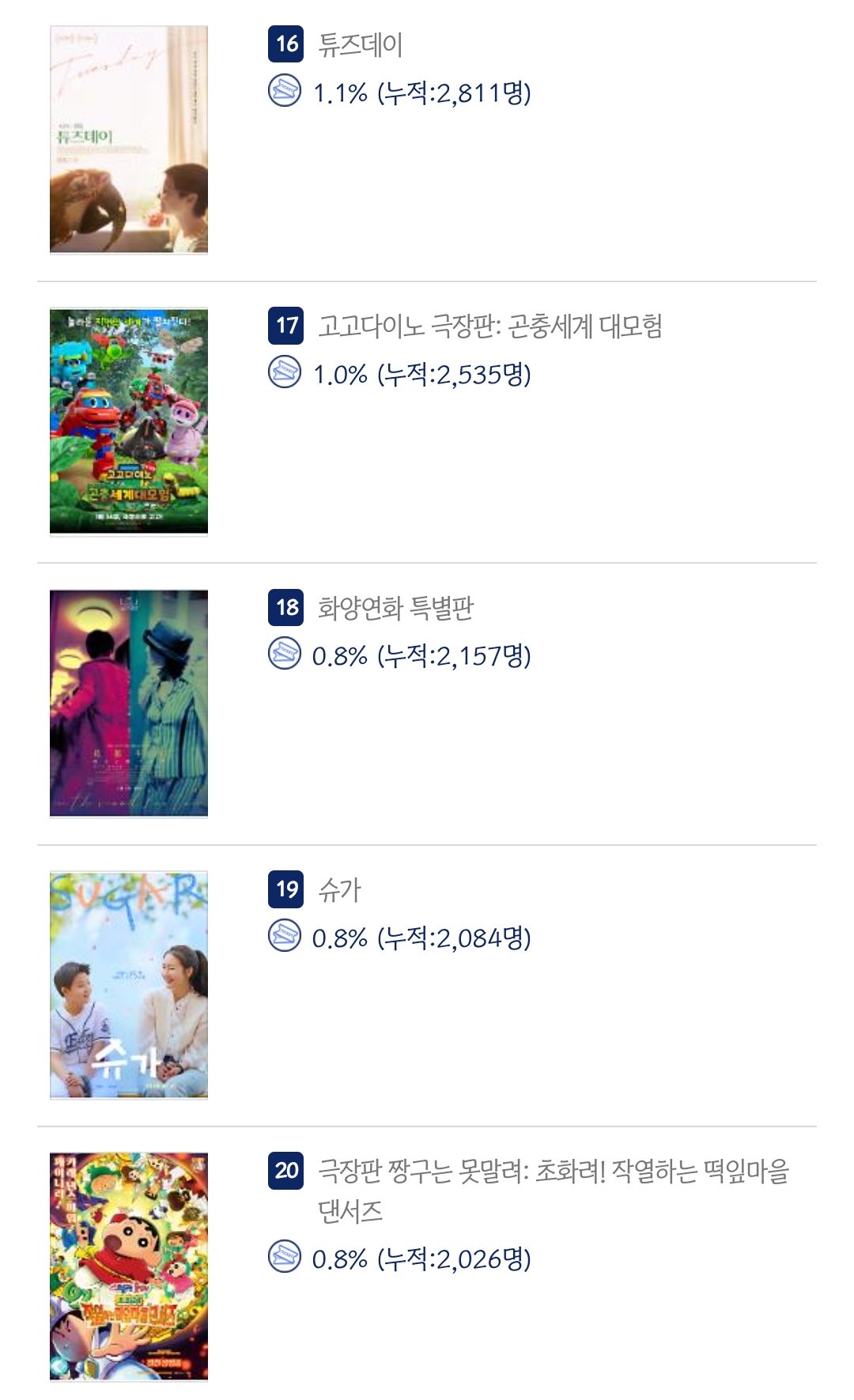Tap the title 튜즈데이 ranked 16

tap(361, 45)
